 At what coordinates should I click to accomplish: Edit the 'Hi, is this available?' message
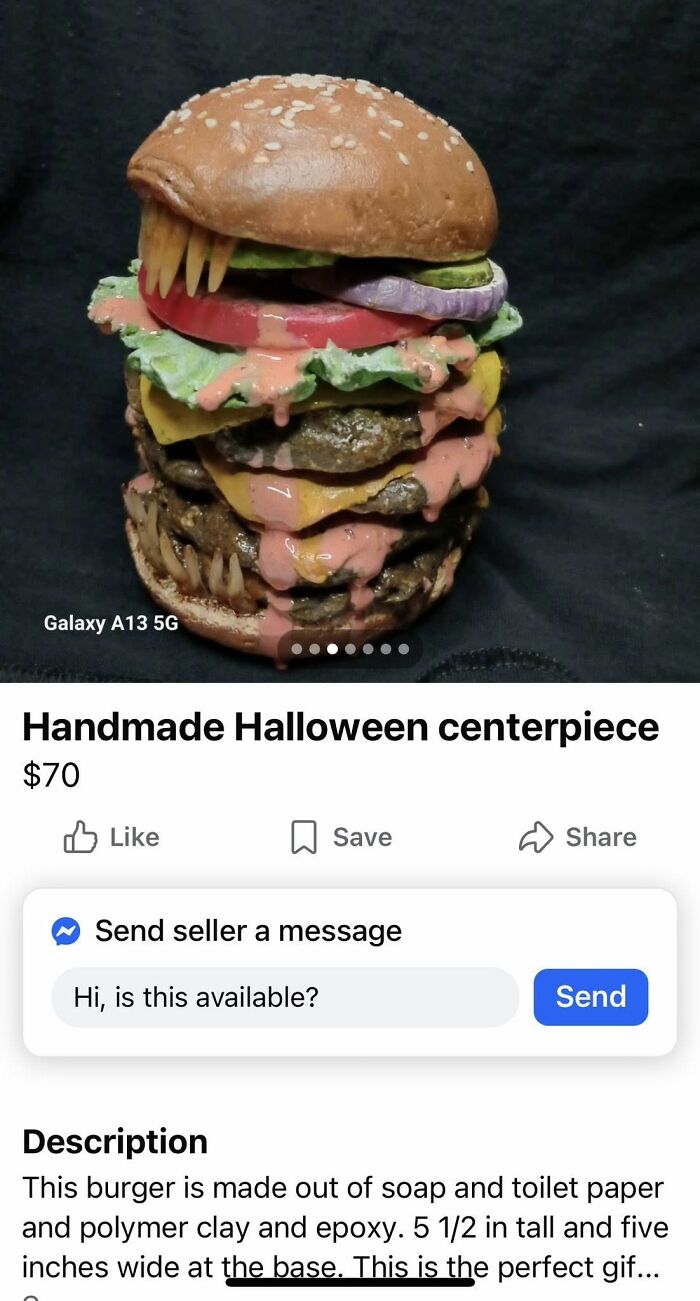pyautogui.click(x=285, y=997)
